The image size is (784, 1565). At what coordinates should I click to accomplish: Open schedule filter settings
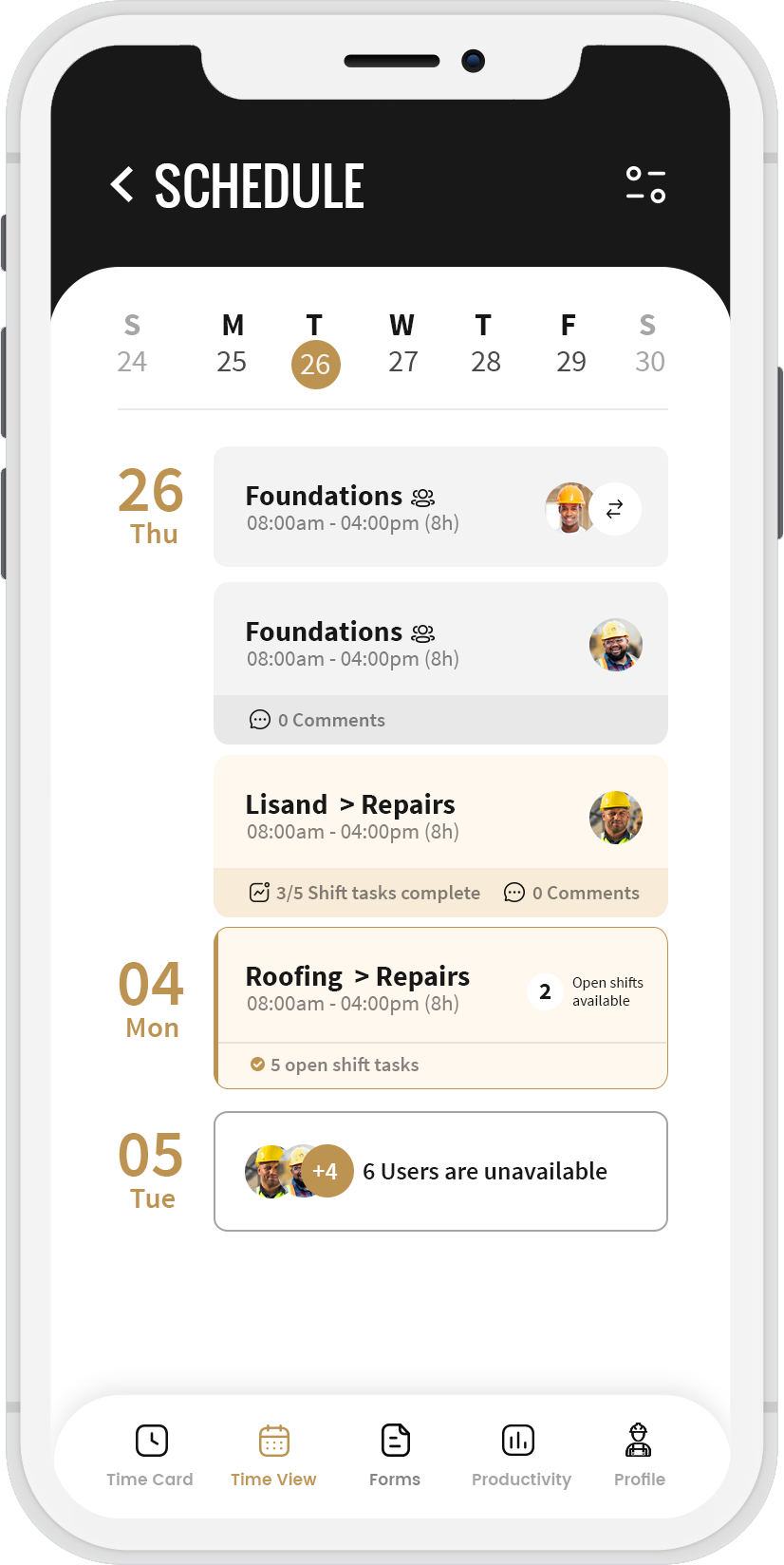[x=645, y=184]
